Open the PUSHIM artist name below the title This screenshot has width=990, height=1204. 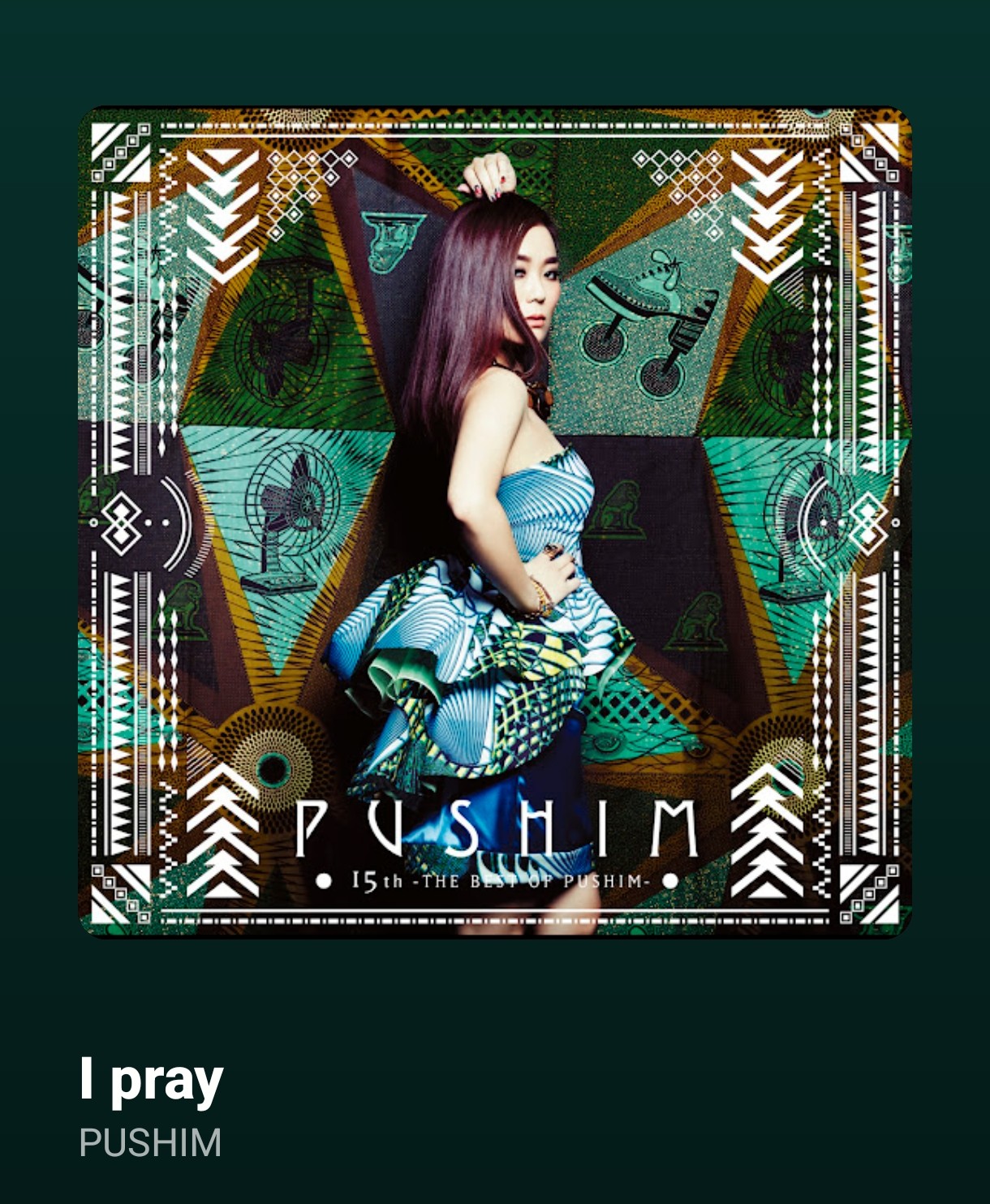pyautogui.click(x=150, y=1142)
